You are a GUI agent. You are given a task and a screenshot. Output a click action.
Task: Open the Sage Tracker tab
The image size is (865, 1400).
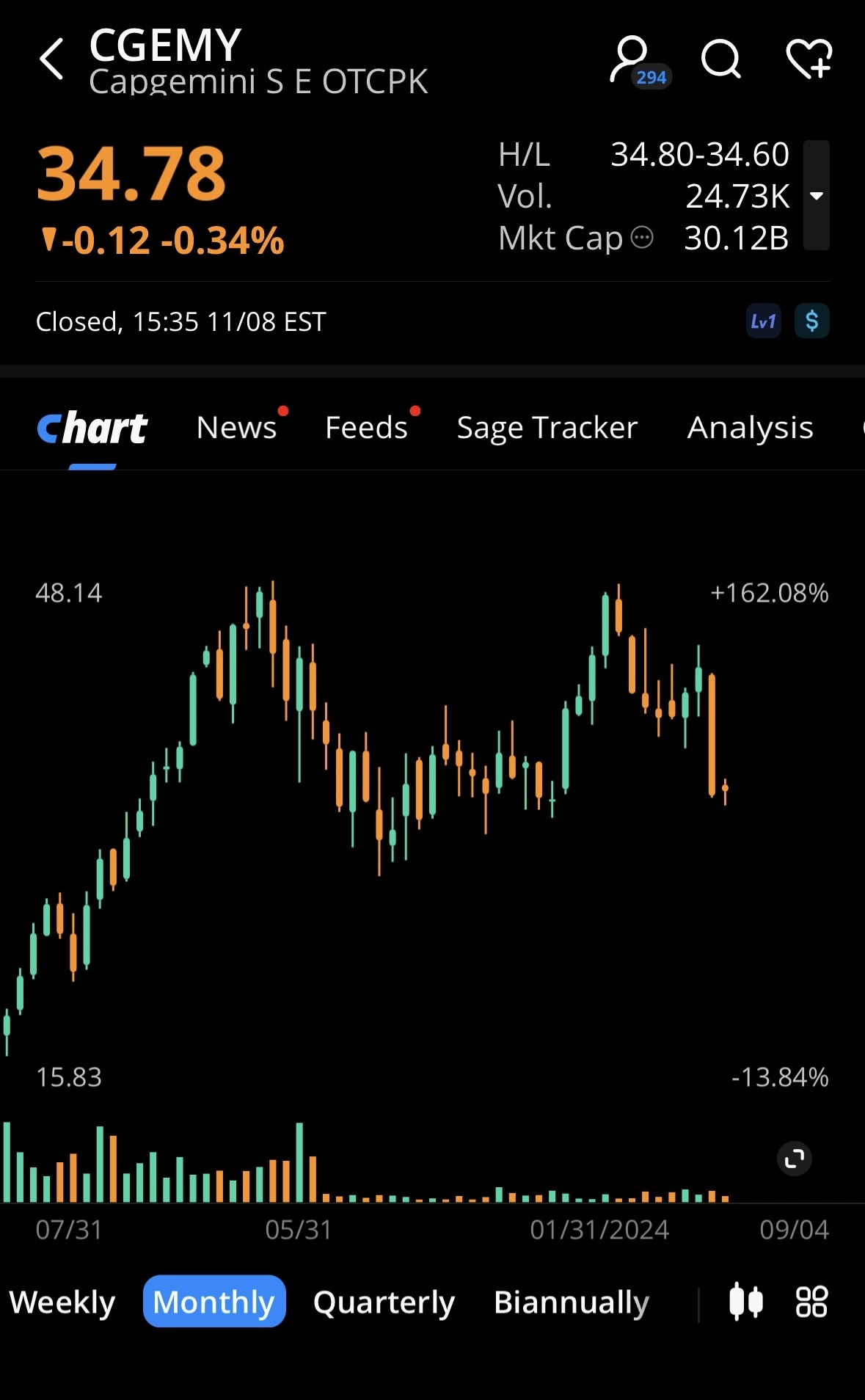click(547, 427)
